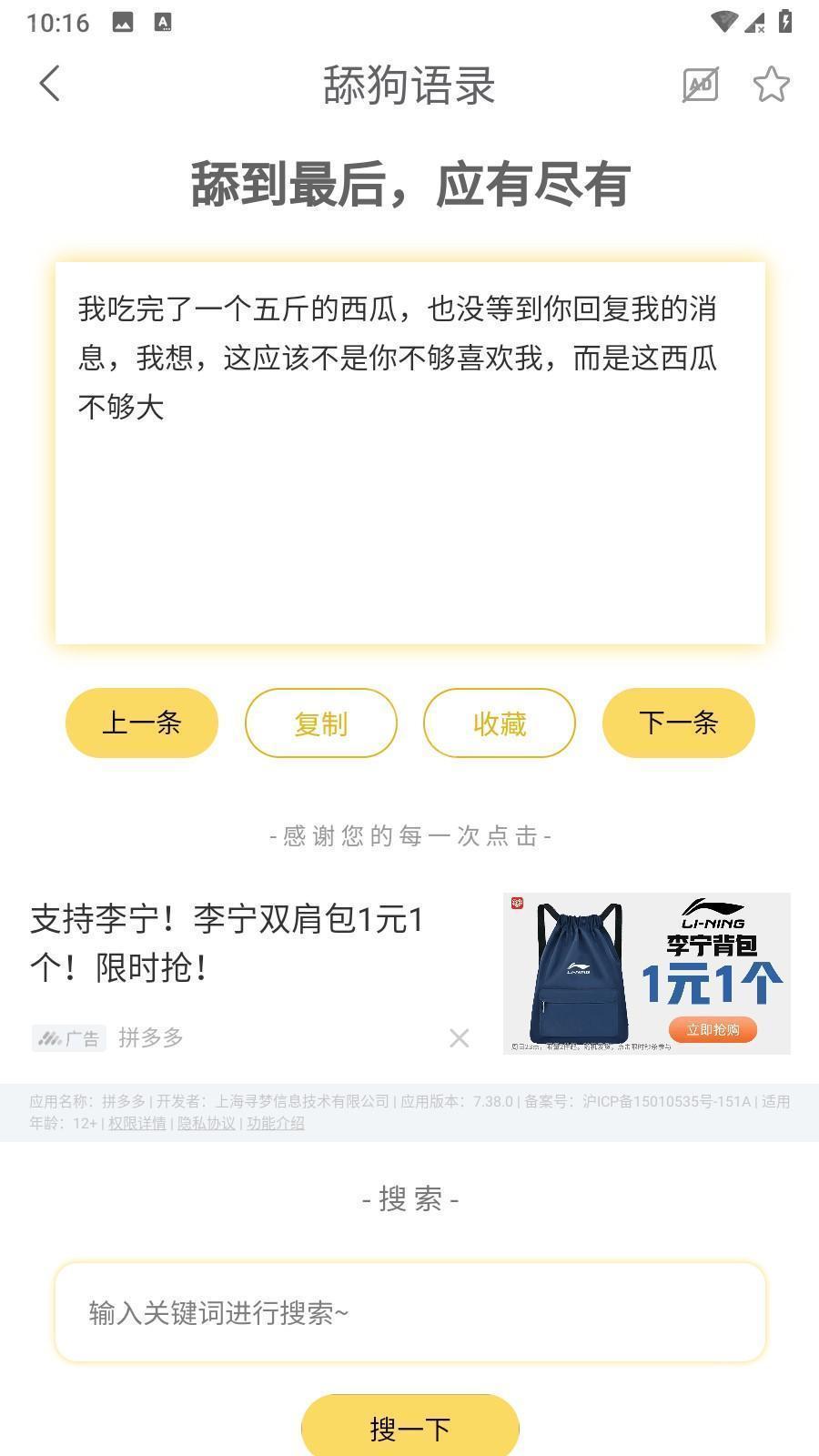Tap the Wi-Fi icon in the status bar

pyautogui.click(x=725, y=20)
